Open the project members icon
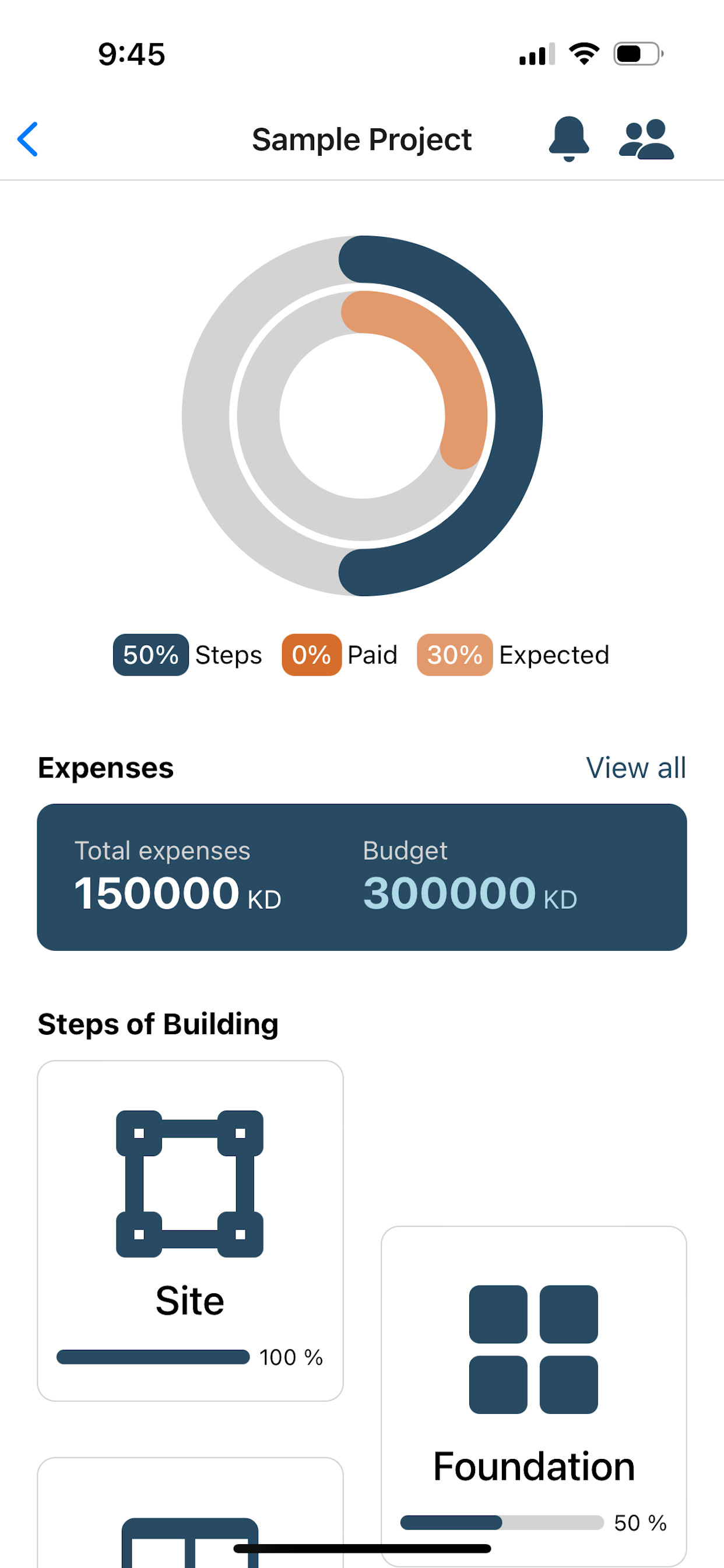The height and width of the screenshot is (1568, 724). tap(646, 139)
